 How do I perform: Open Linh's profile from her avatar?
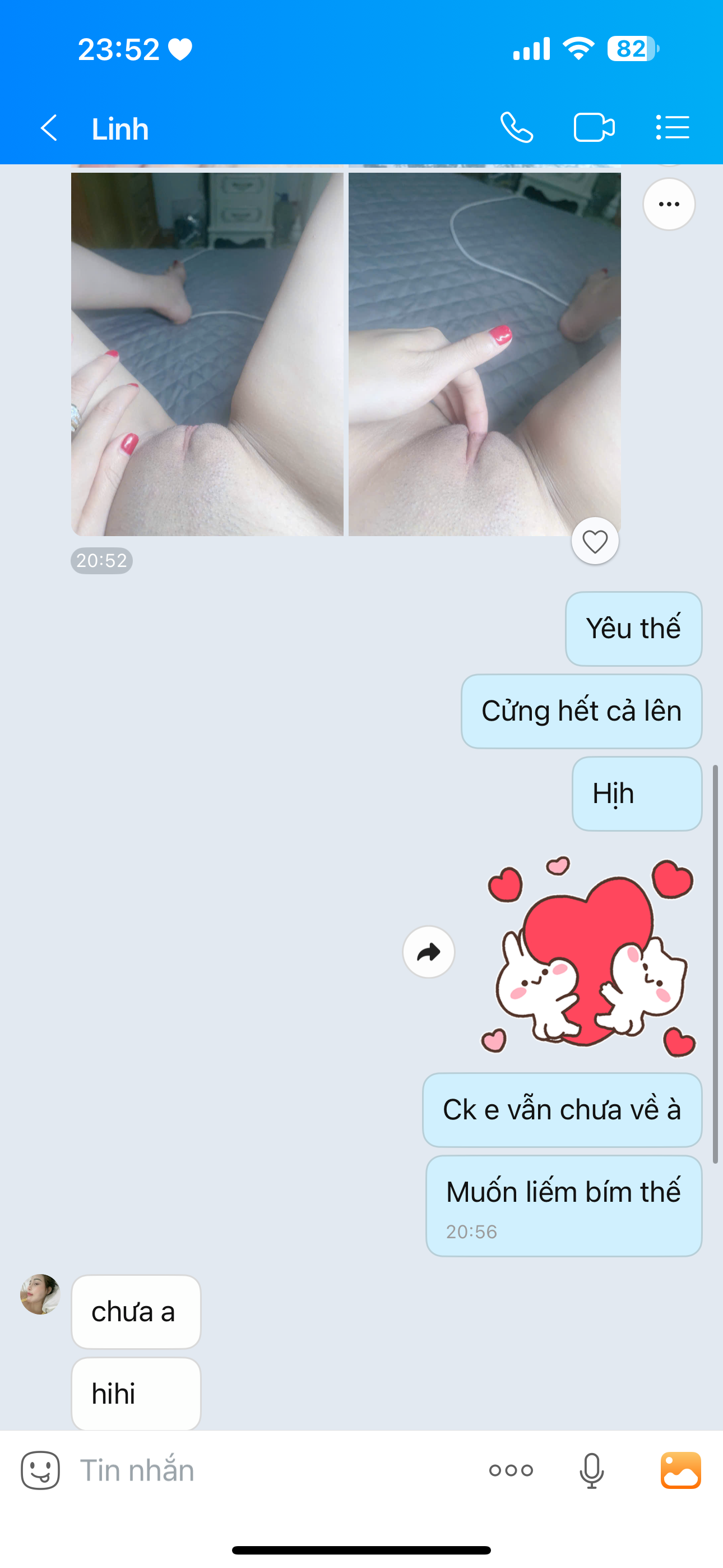pyautogui.click(x=40, y=1294)
